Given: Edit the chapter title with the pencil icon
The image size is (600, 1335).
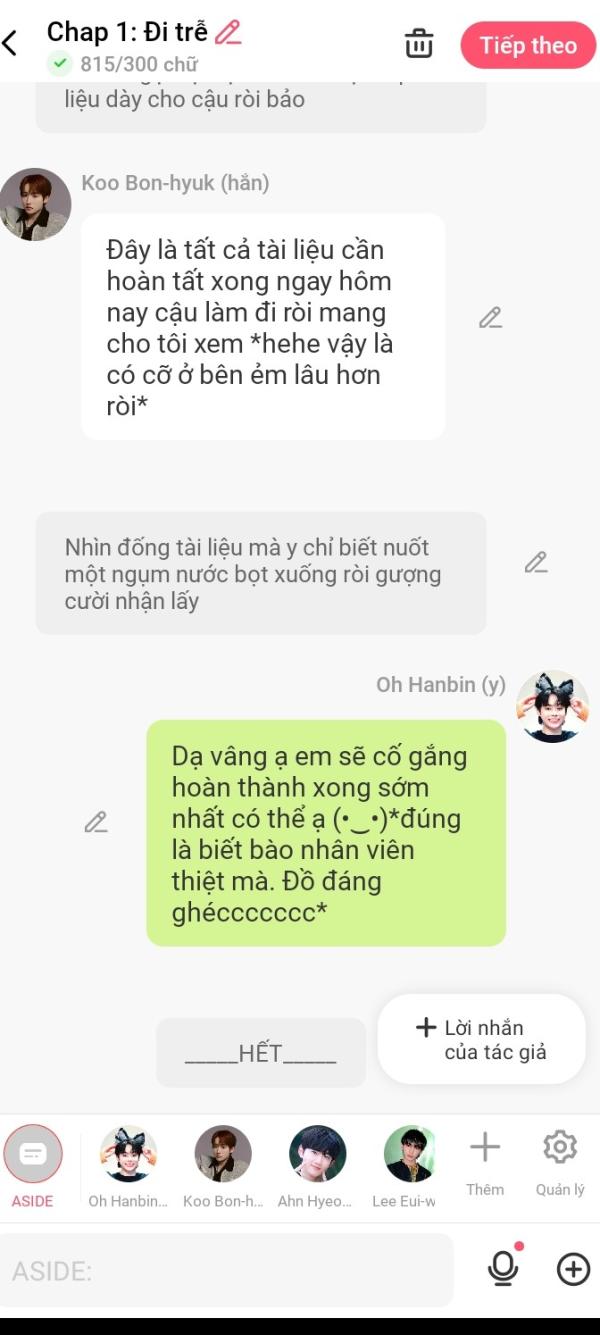Looking at the screenshot, I should tap(228, 33).
